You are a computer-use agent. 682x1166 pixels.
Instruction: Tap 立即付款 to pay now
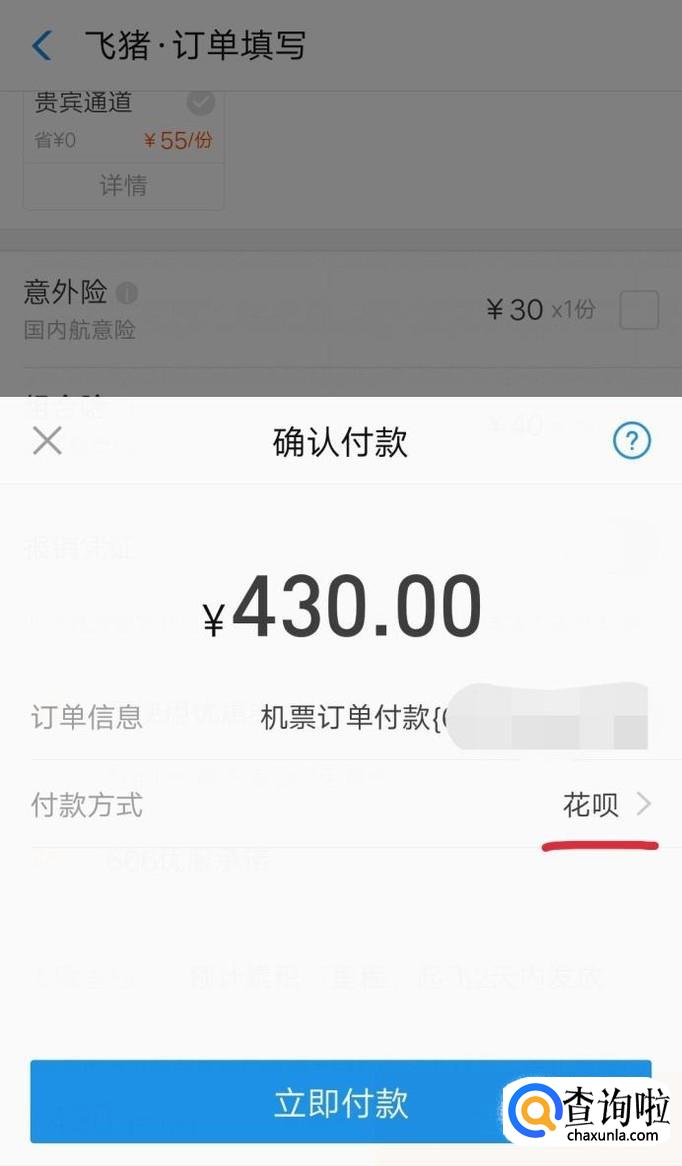(x=340, y=1102)
